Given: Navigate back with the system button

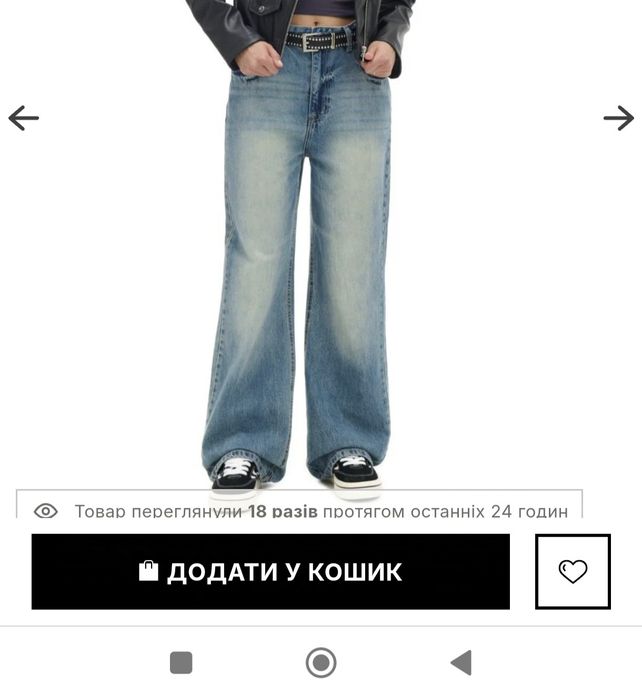Looking at the screenshot, I should coord(461,662).
